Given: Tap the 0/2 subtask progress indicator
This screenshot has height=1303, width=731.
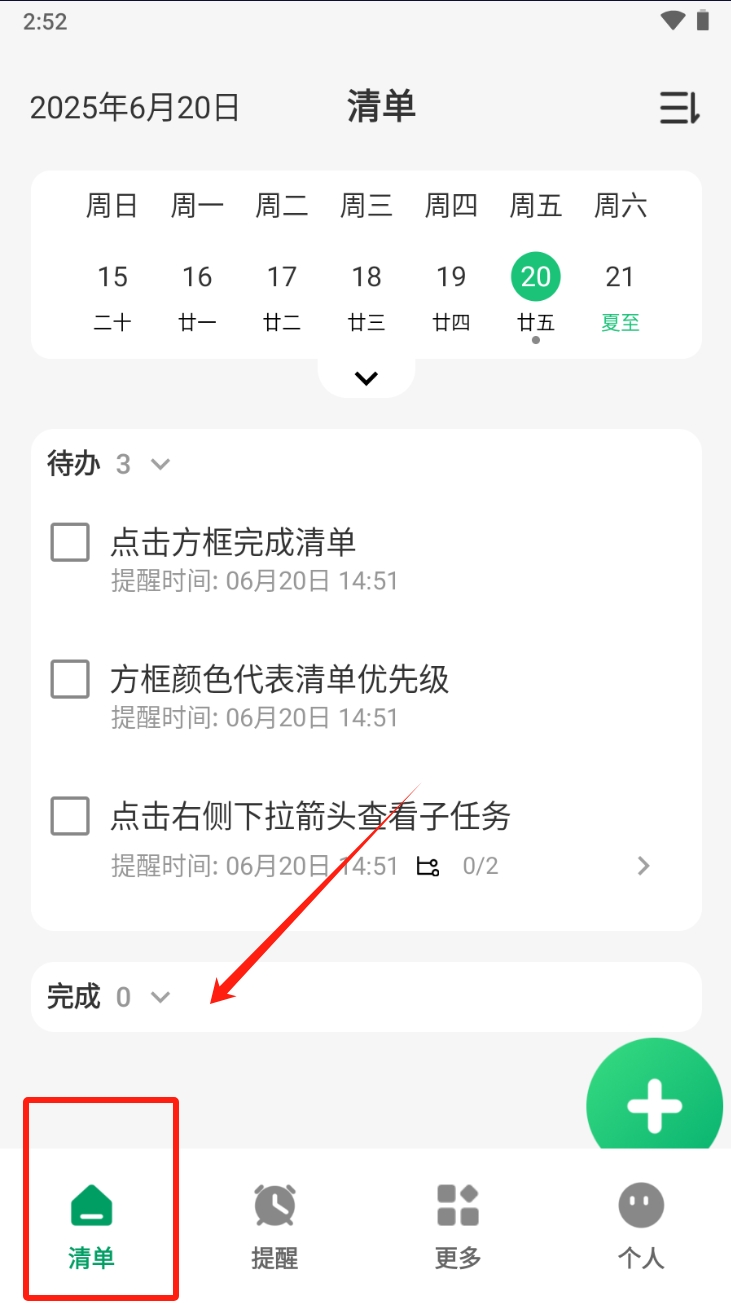Looking at the screenshot, I should click(x=479, y=866).
